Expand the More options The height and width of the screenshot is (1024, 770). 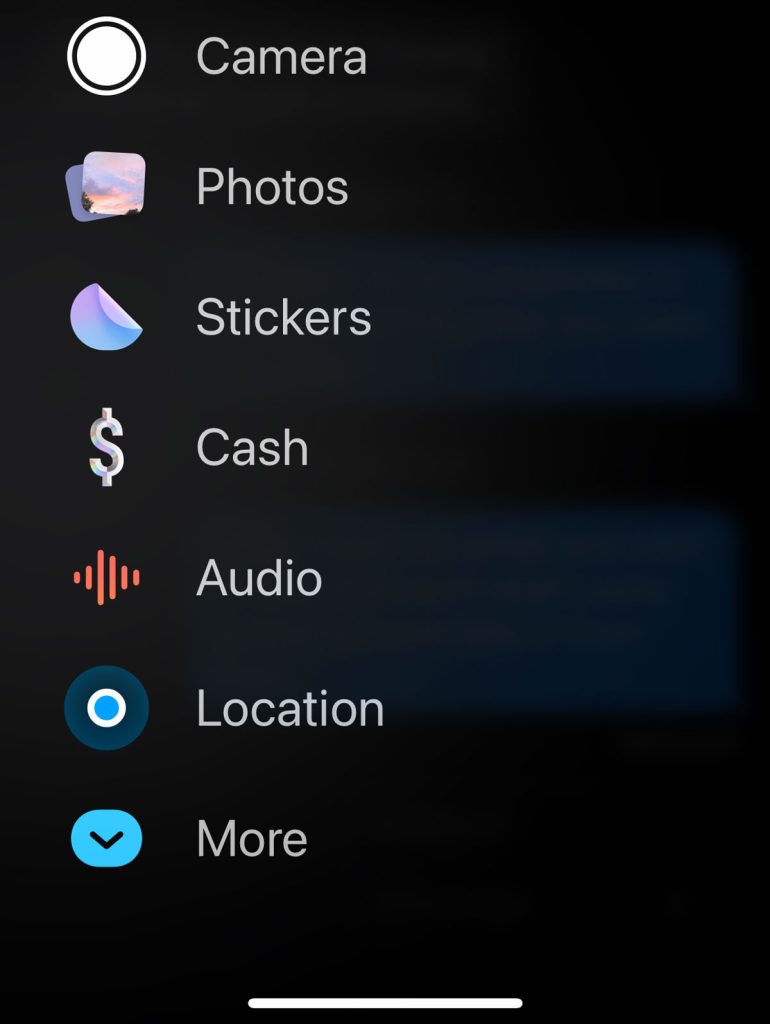click(251, 838)
